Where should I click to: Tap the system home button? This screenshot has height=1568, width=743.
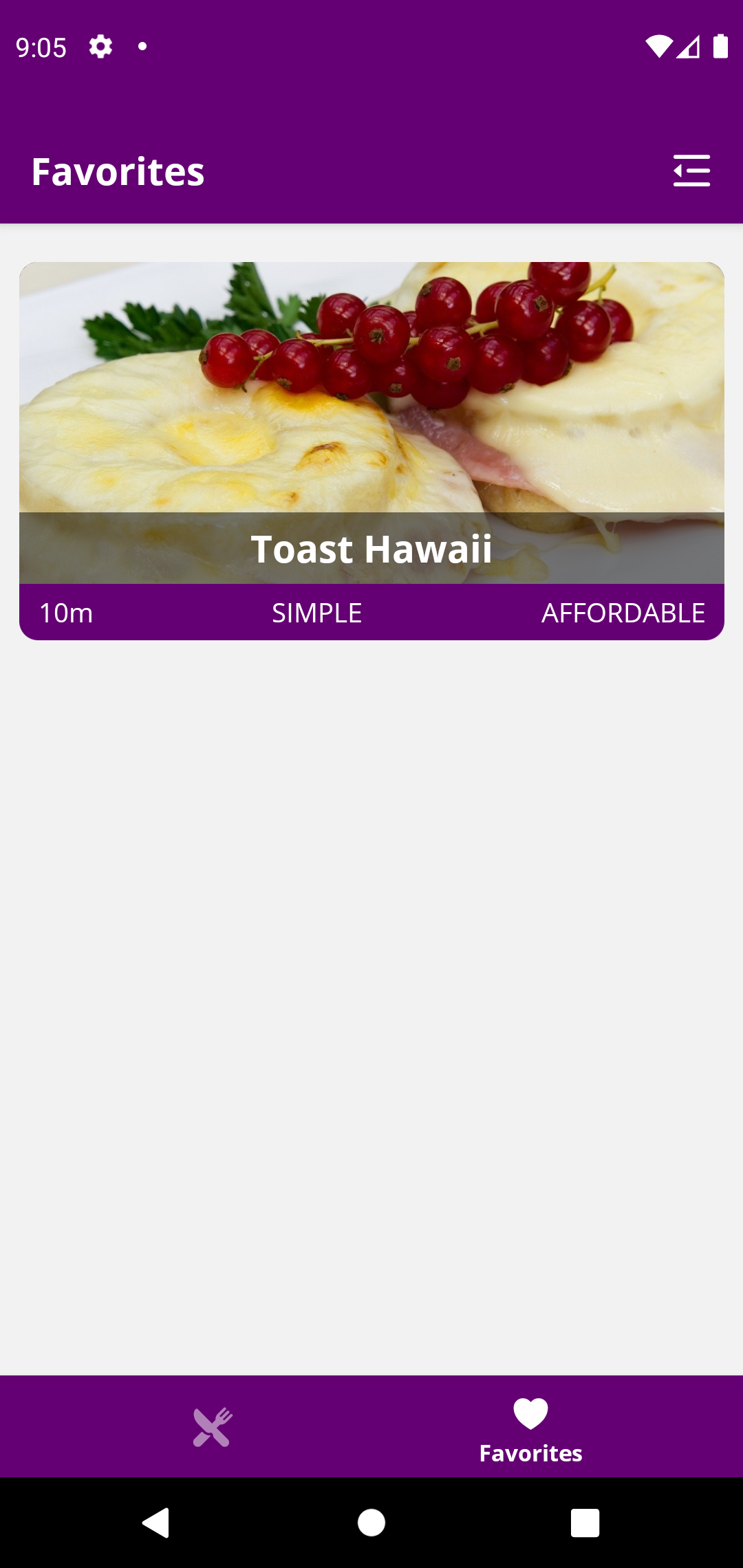click(371, 1523)
